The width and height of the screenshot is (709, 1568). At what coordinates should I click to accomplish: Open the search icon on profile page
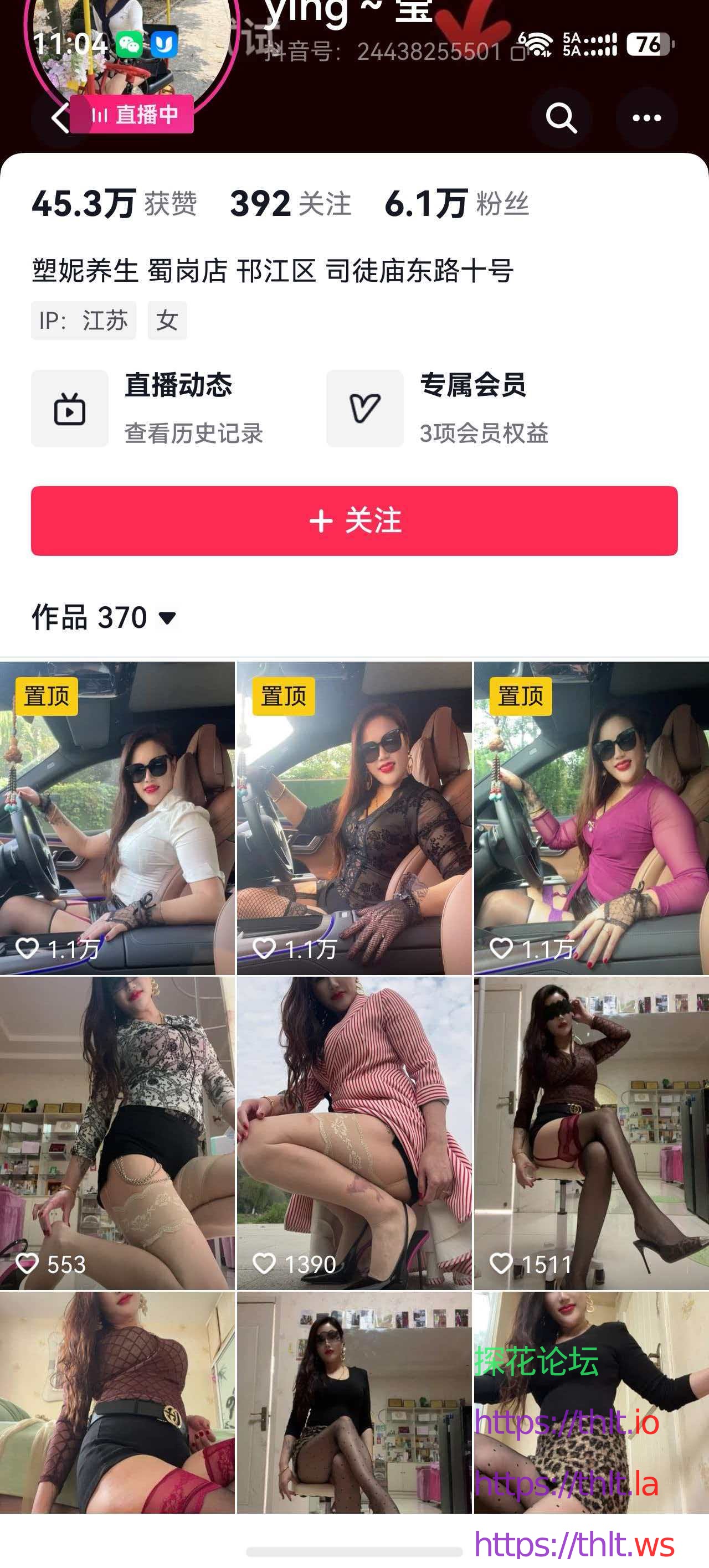tap(562, 118)
